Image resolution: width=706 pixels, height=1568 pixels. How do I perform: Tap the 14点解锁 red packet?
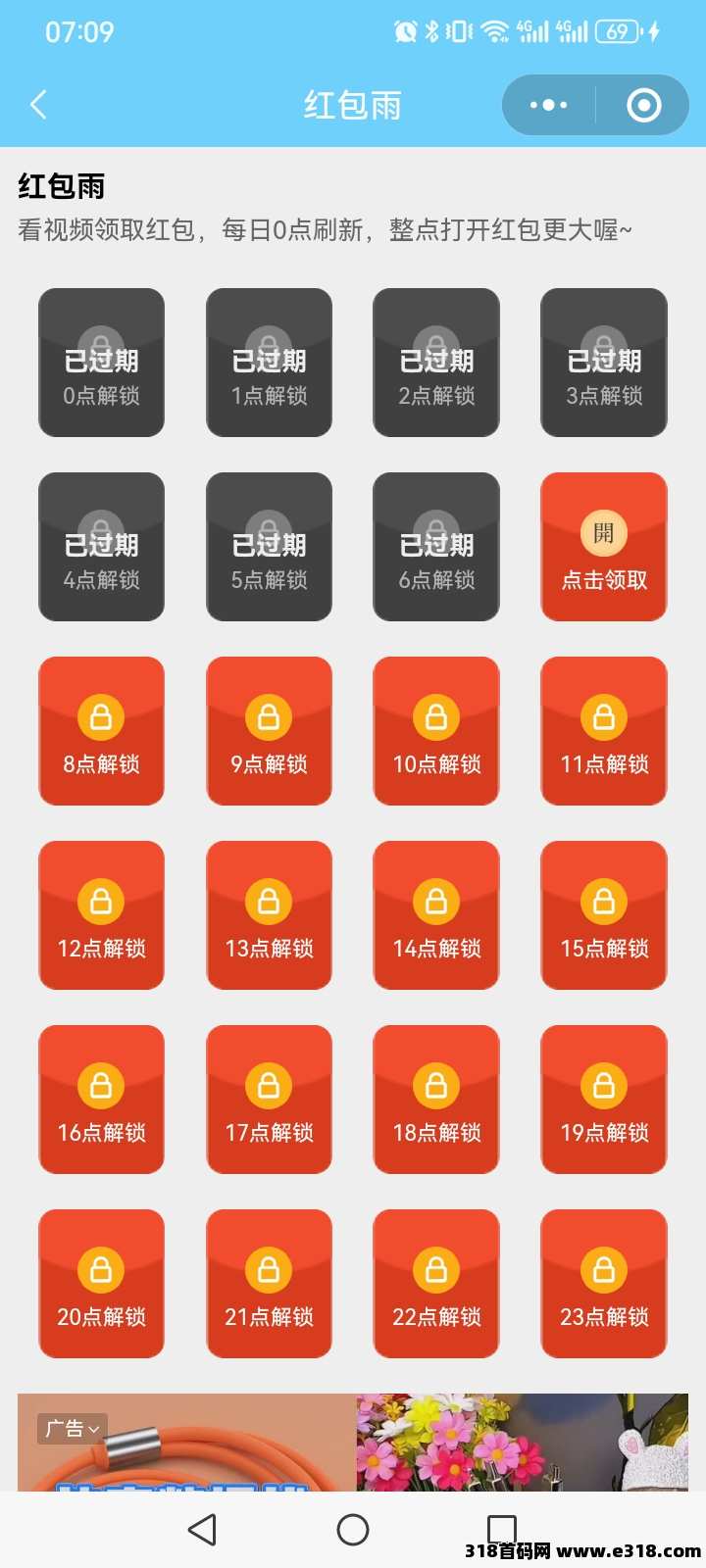coord(436,915)
